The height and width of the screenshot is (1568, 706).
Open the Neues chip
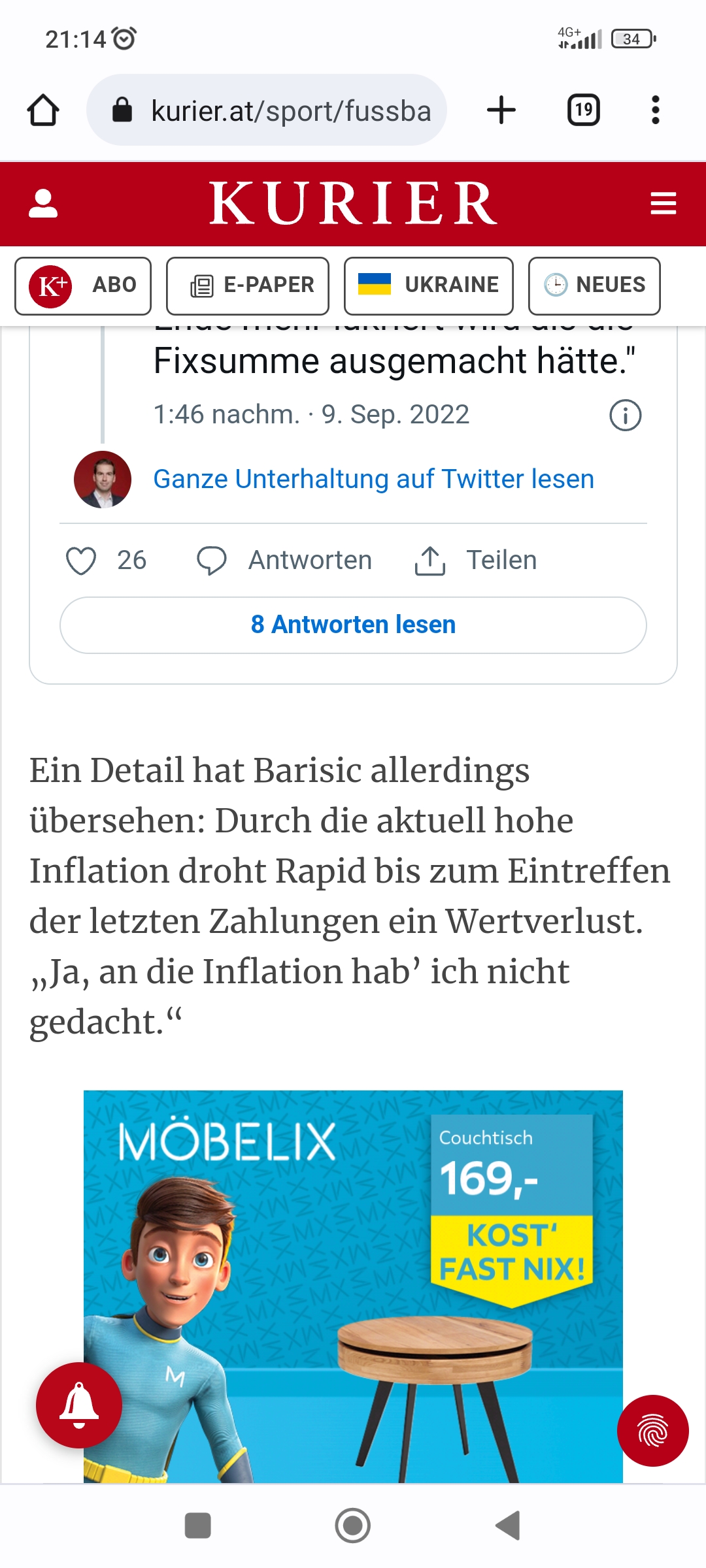coord(594,286)
